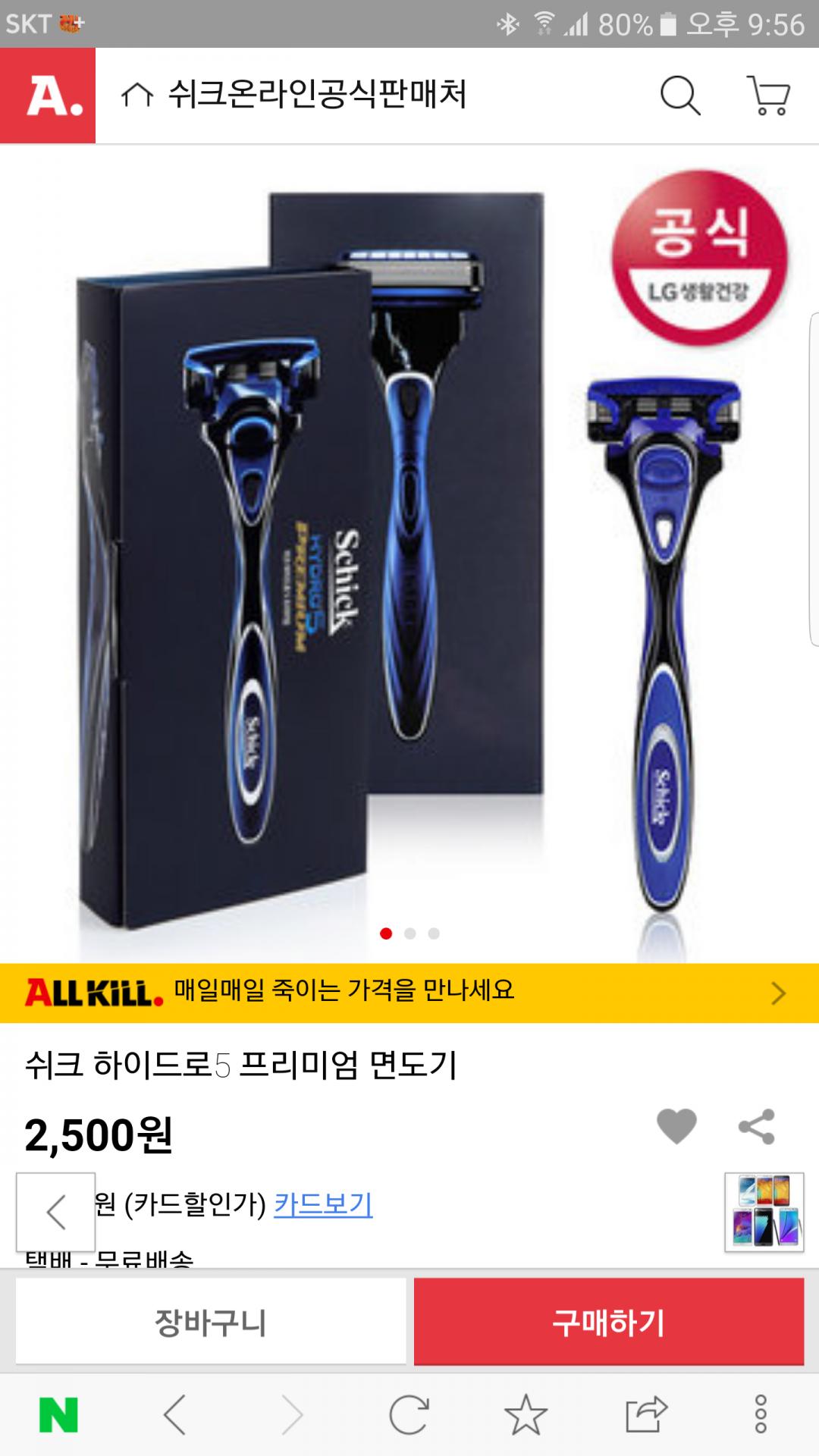
Task: Open the shopping cart
Action: tap(769, 96)
